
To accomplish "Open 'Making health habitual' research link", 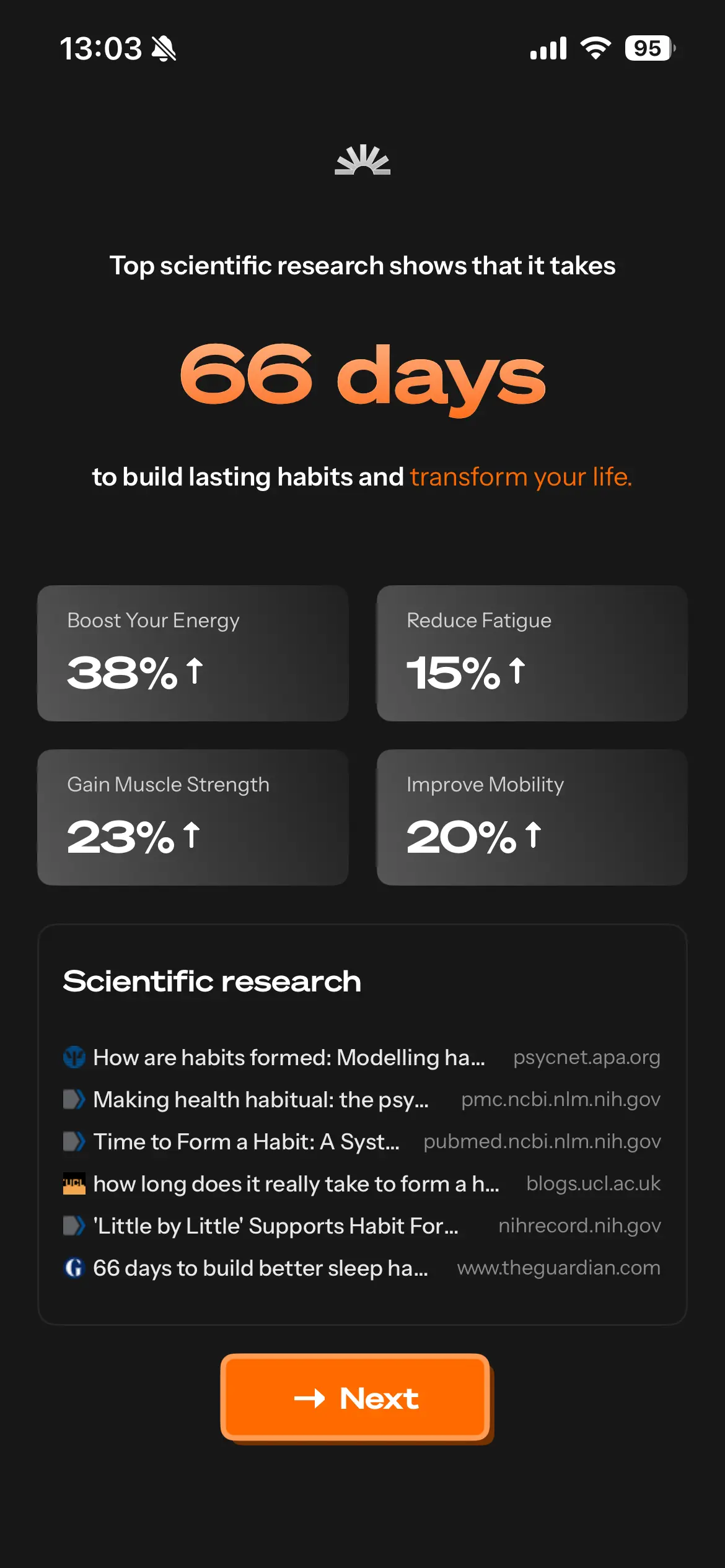I will pos(362,1099).
